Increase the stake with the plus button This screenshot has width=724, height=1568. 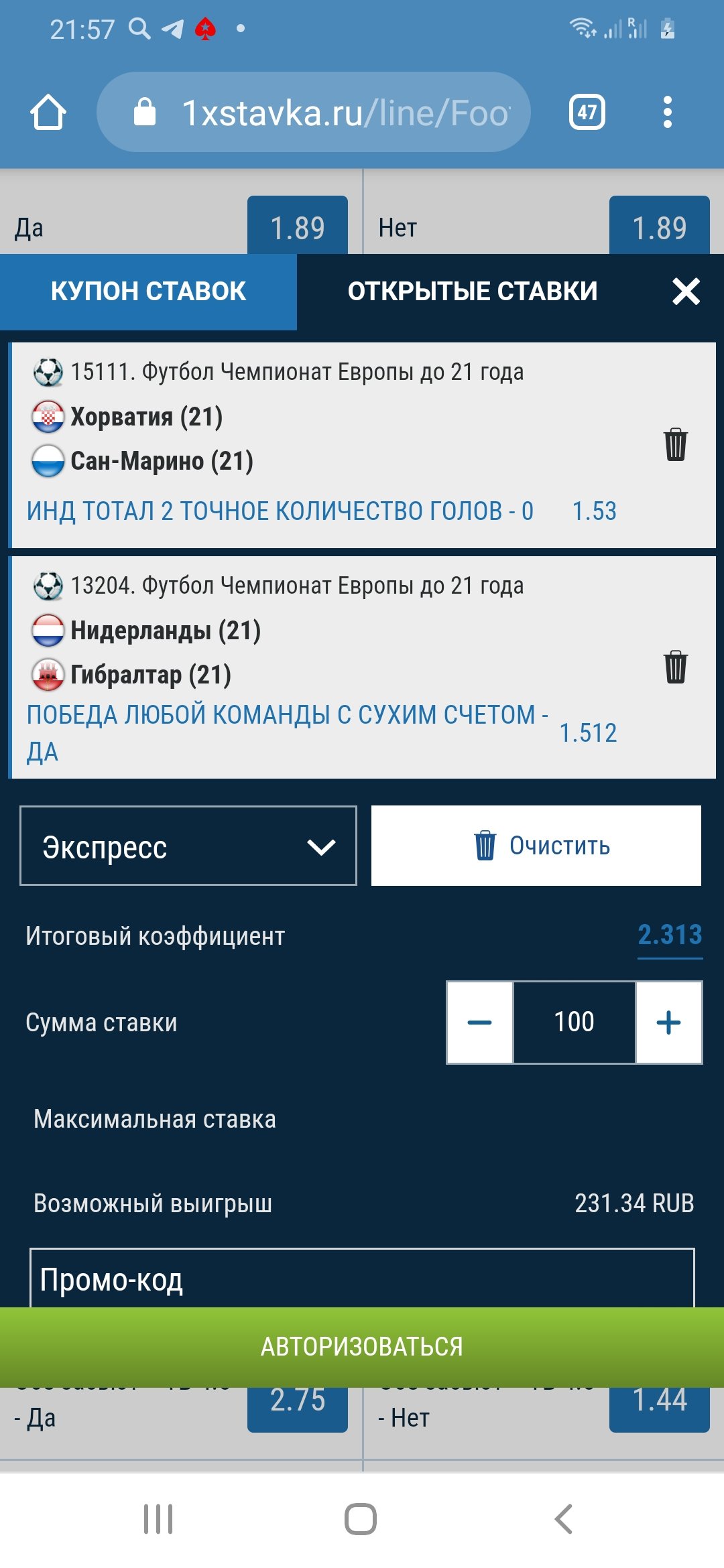coord(668,1023)
